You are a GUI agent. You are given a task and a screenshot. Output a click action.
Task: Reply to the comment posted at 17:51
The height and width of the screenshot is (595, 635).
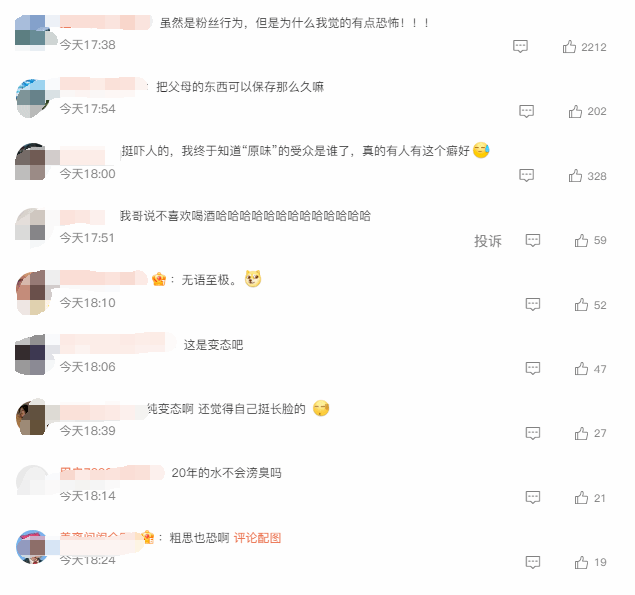(533, 241)
